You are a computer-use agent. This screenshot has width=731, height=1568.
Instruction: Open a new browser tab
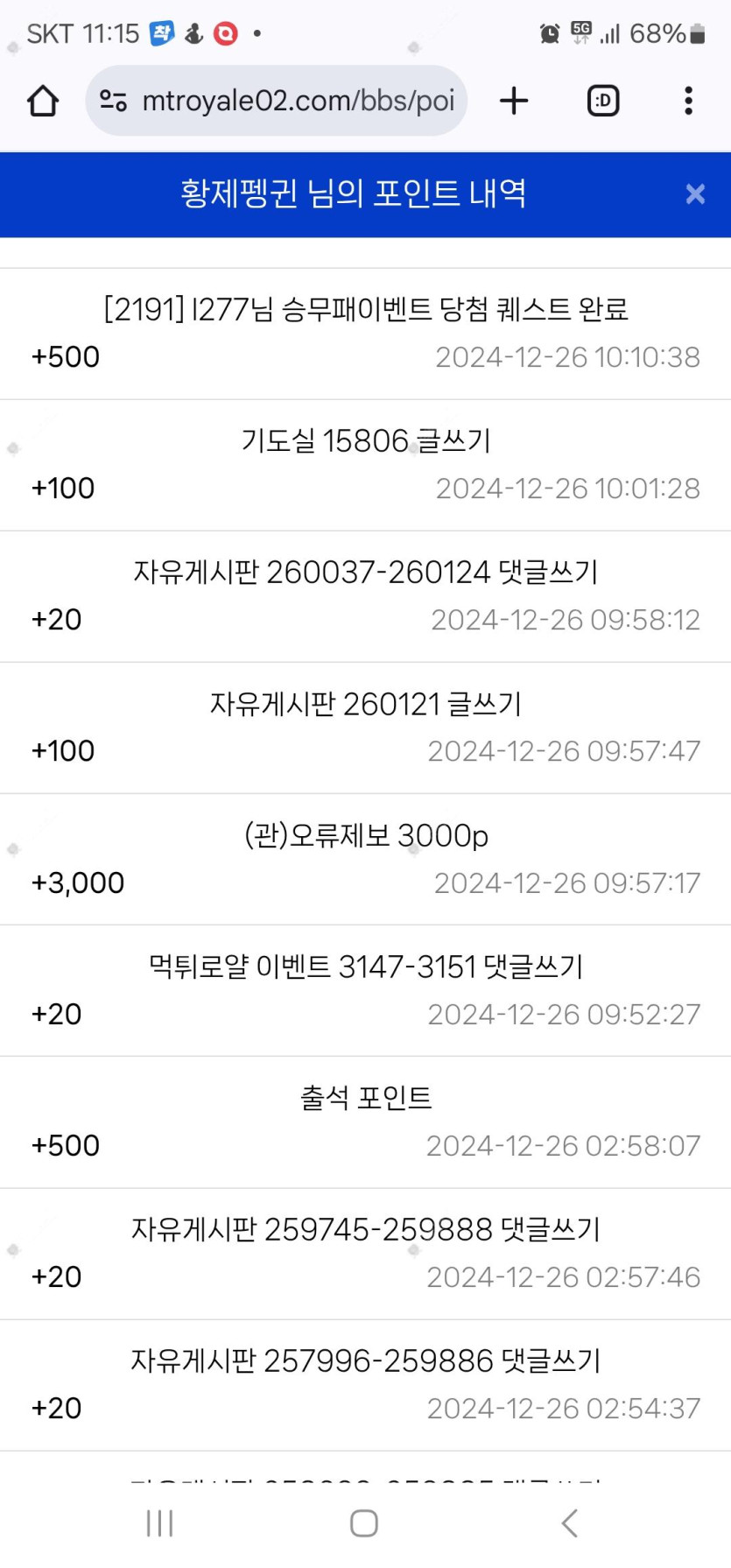[514, 101]
